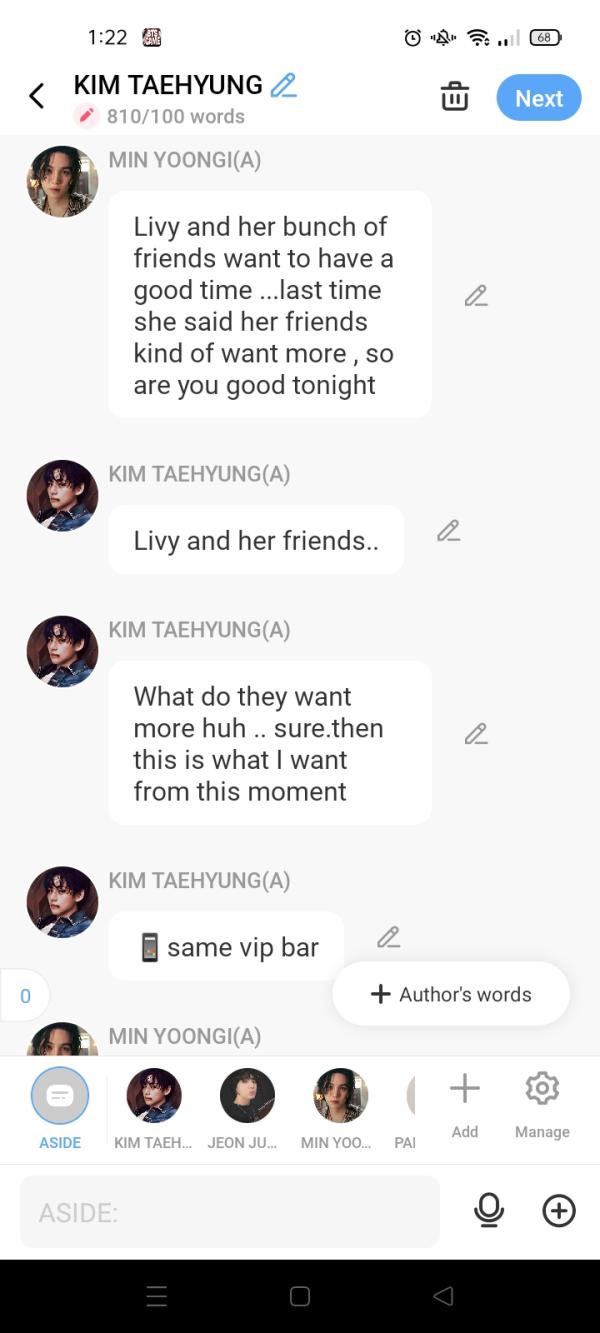Focus the ASIDE text input field
Viewport: 600px width, 1333px height.
(230, 1212)
